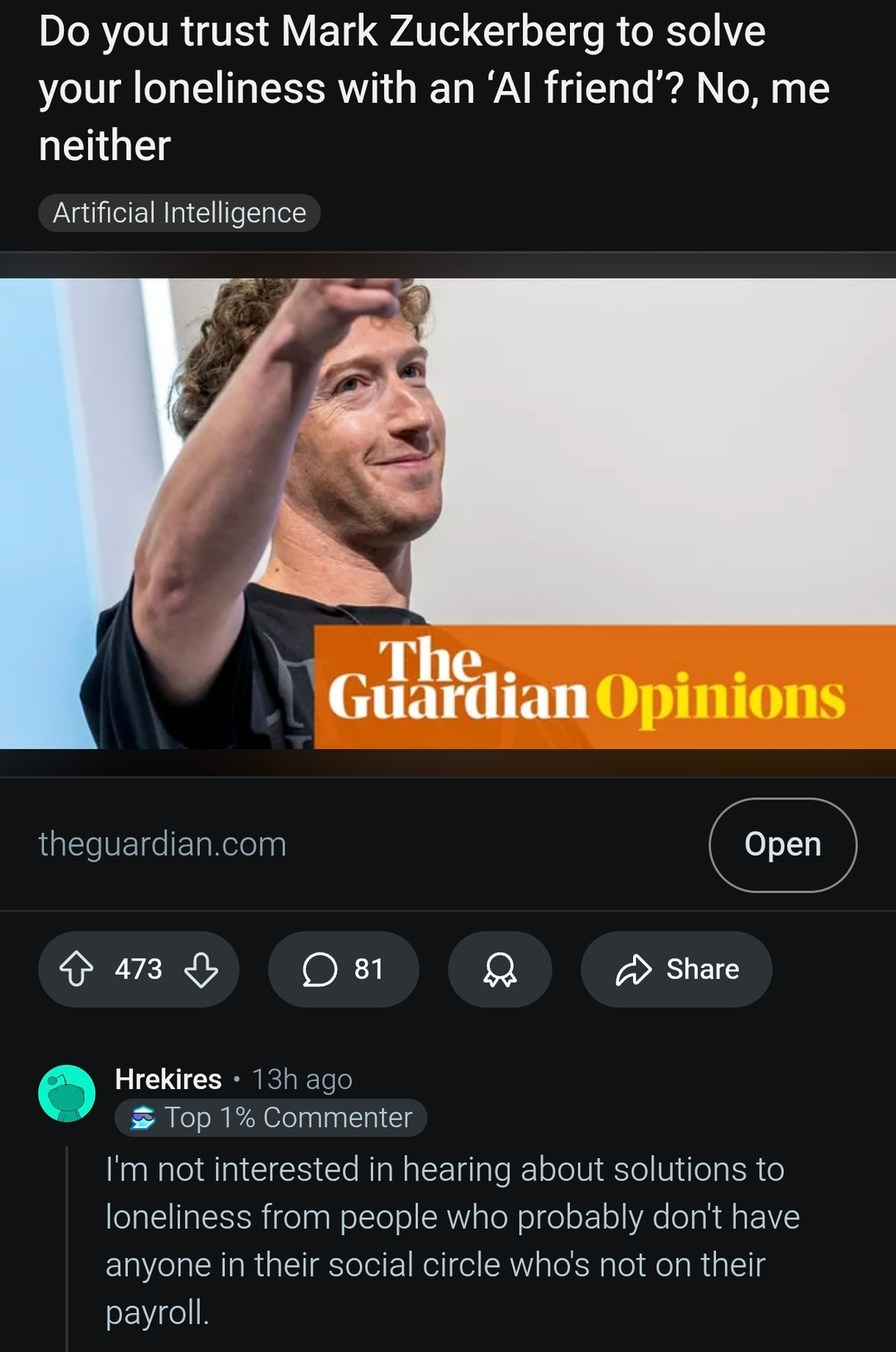The image size is (896, 1352).
Task: Open the 81 comments
Action: coord(343,969)
